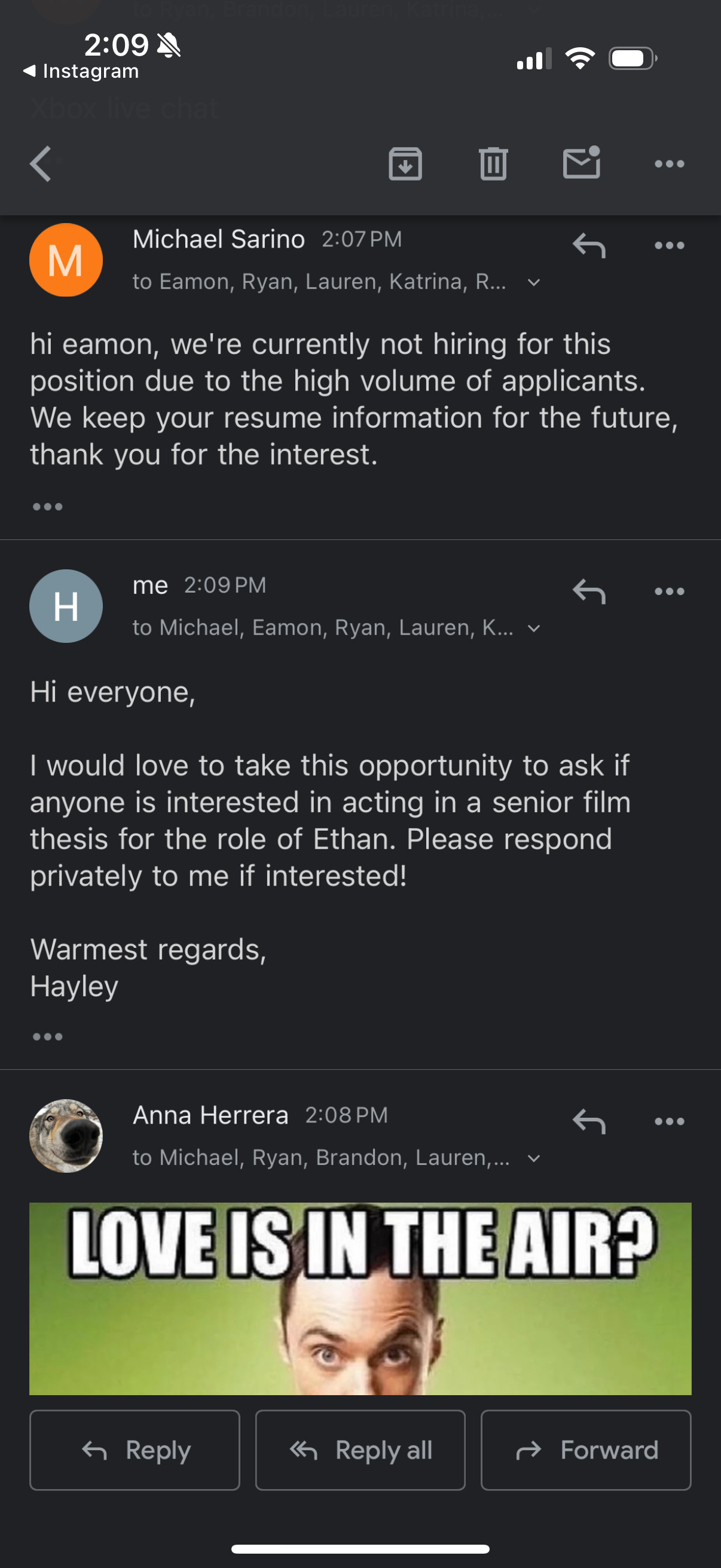Choose Reply all
Viewport: 721px width, 1568px height.
(x=360, y=1450)
